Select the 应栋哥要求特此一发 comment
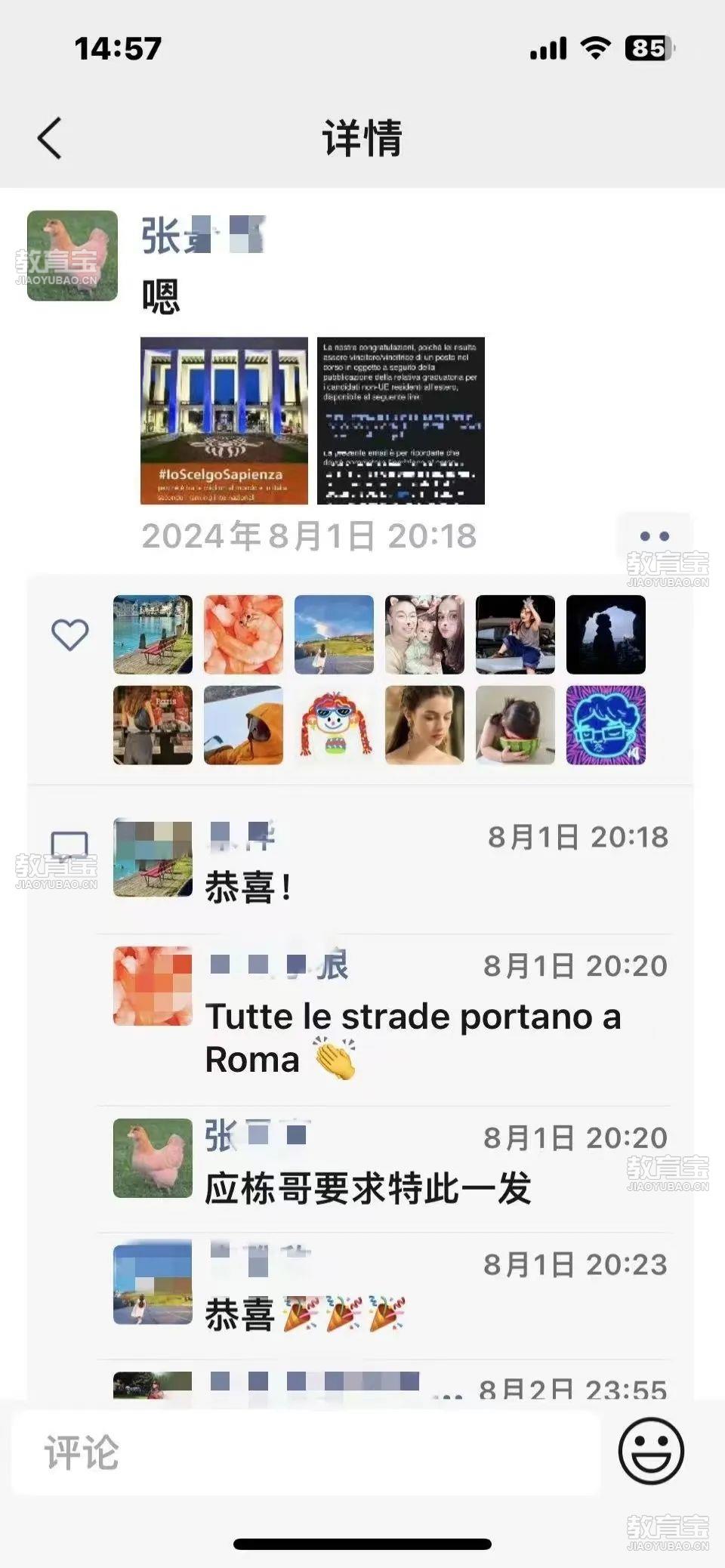Image resolution: width=725 pixels, height=1568 pixels. [369, 1189]
